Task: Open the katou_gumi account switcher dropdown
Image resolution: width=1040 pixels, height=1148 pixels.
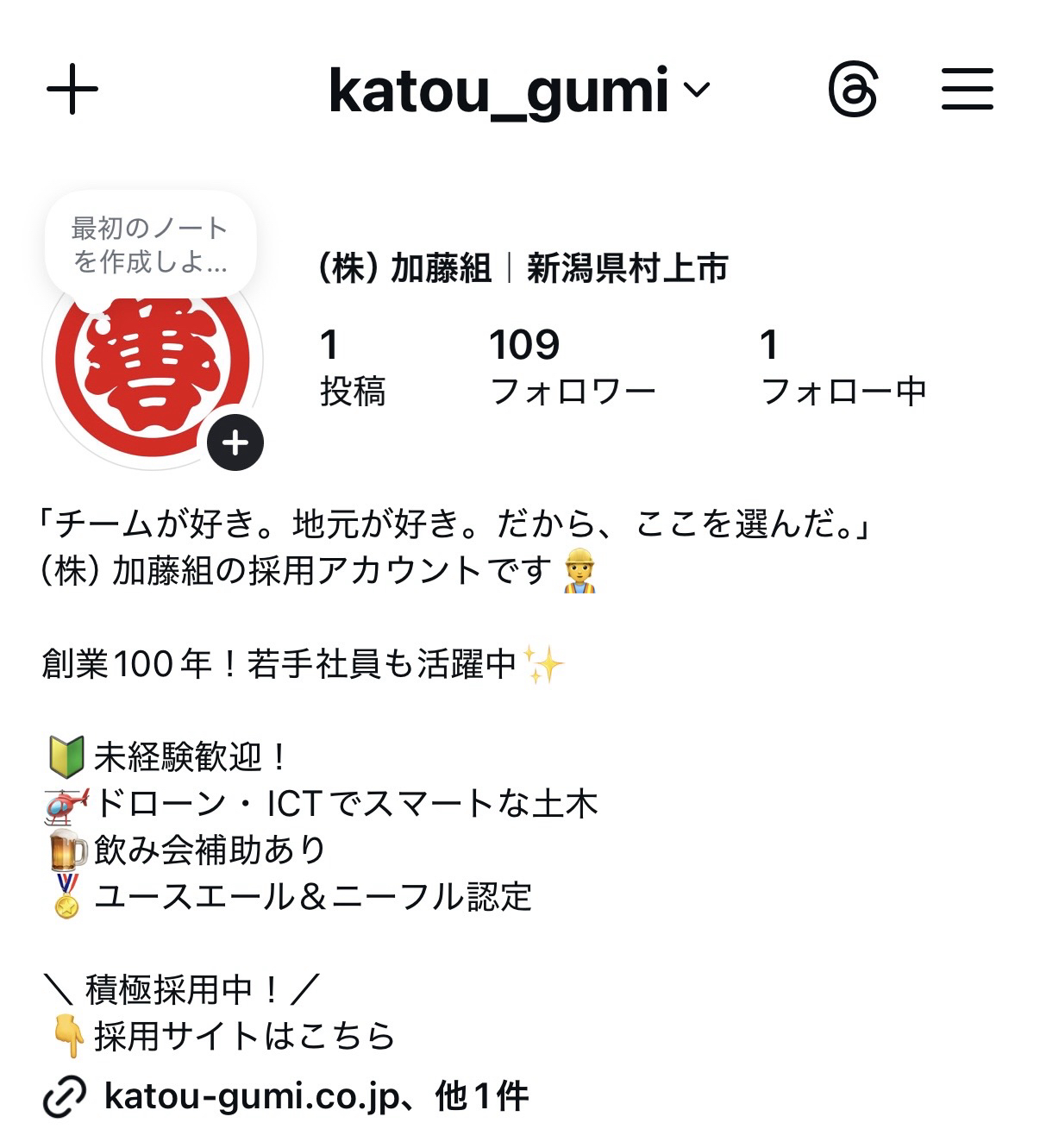Action: [x=518, y=91]
